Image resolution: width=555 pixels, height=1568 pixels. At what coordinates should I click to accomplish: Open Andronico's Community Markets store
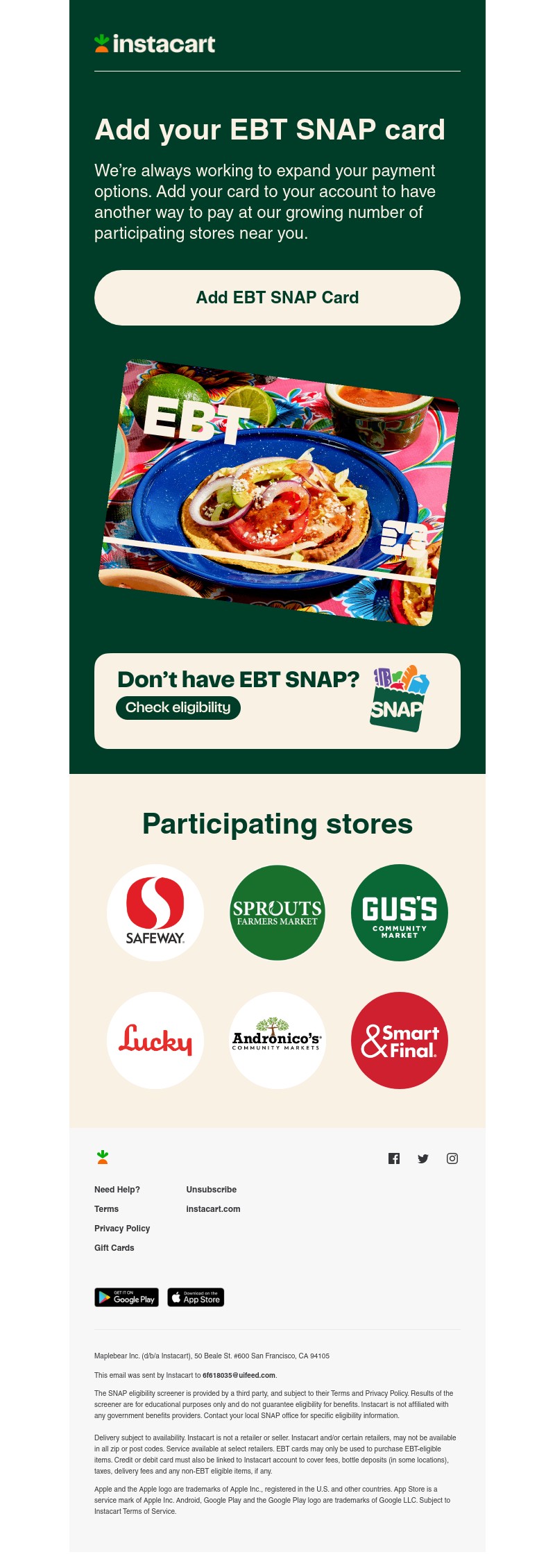(277, 1040)
